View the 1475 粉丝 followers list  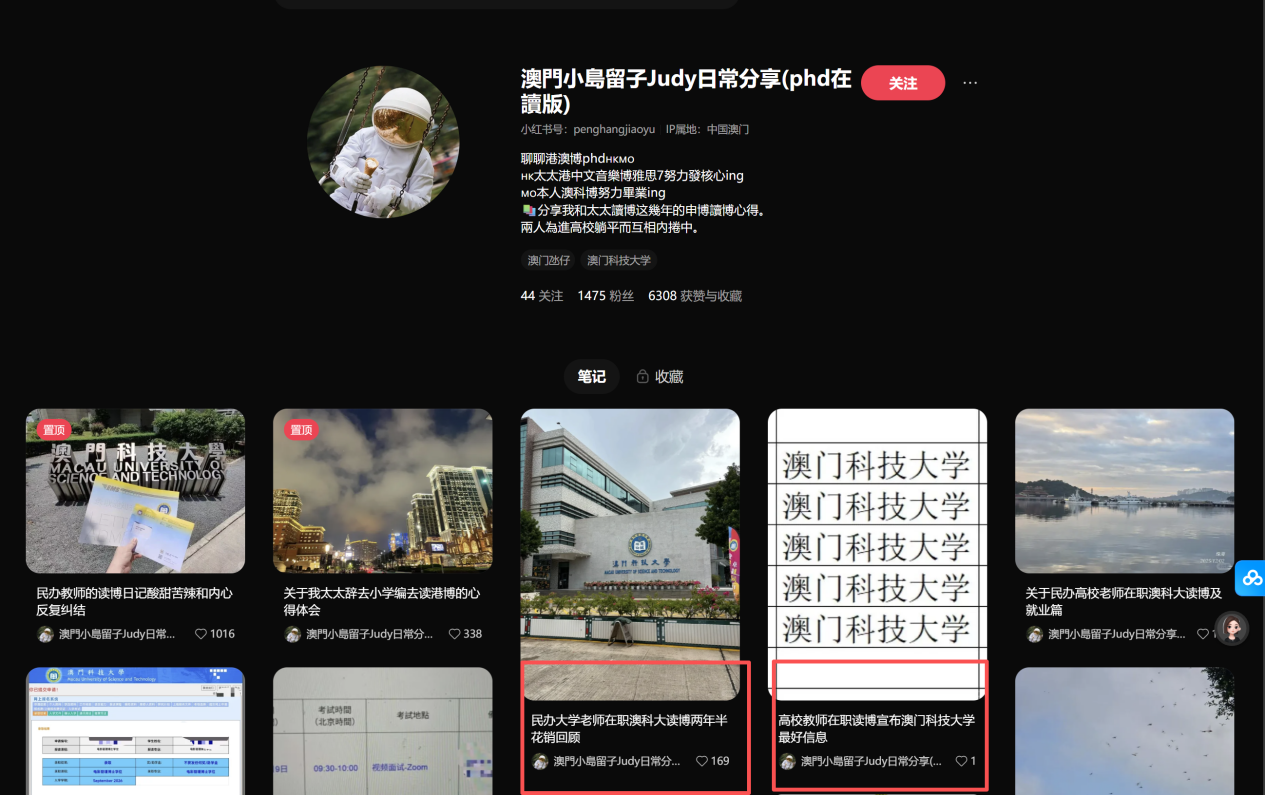[605, 296]
